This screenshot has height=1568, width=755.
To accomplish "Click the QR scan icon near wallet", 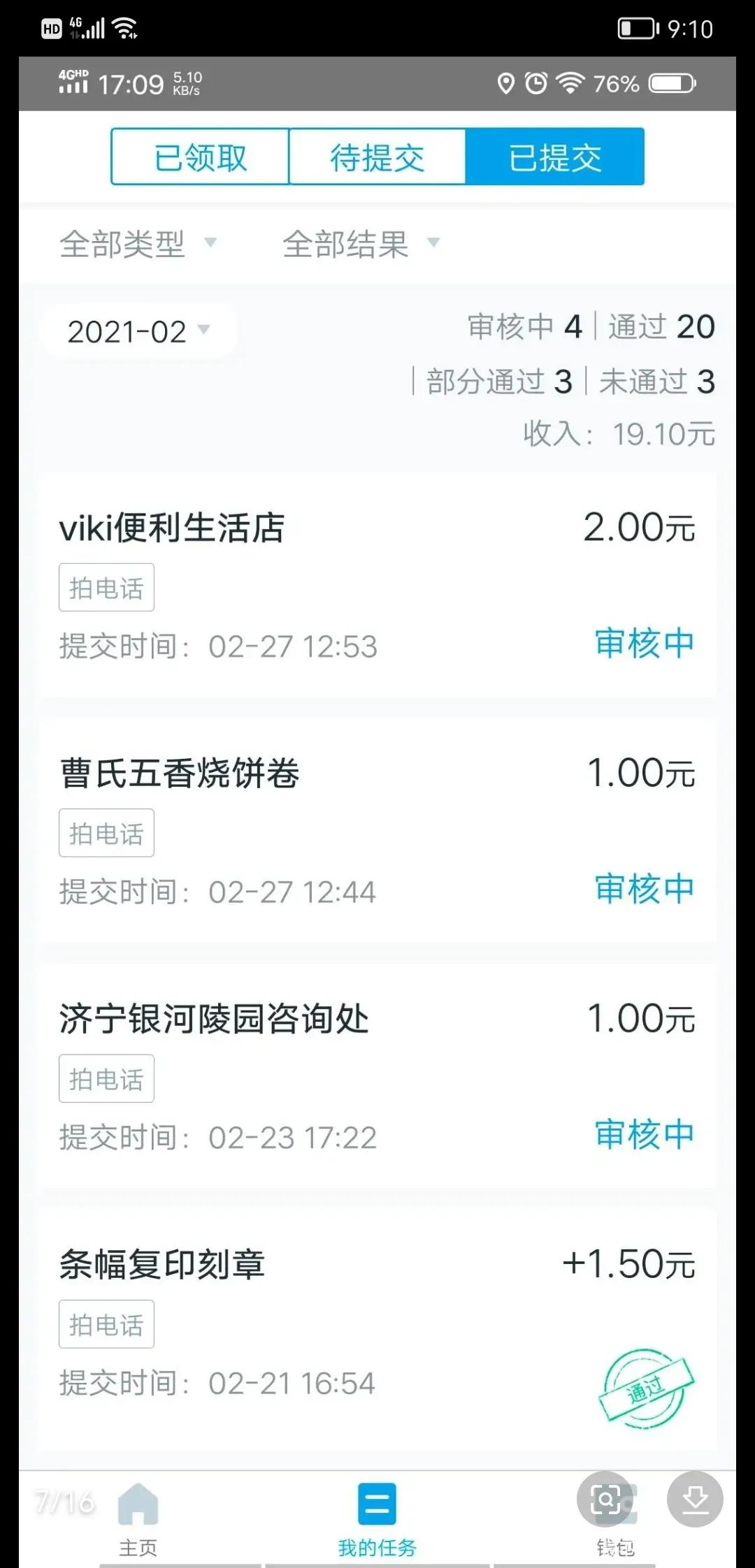I will pyautogui.click(x=605, y=1495).
